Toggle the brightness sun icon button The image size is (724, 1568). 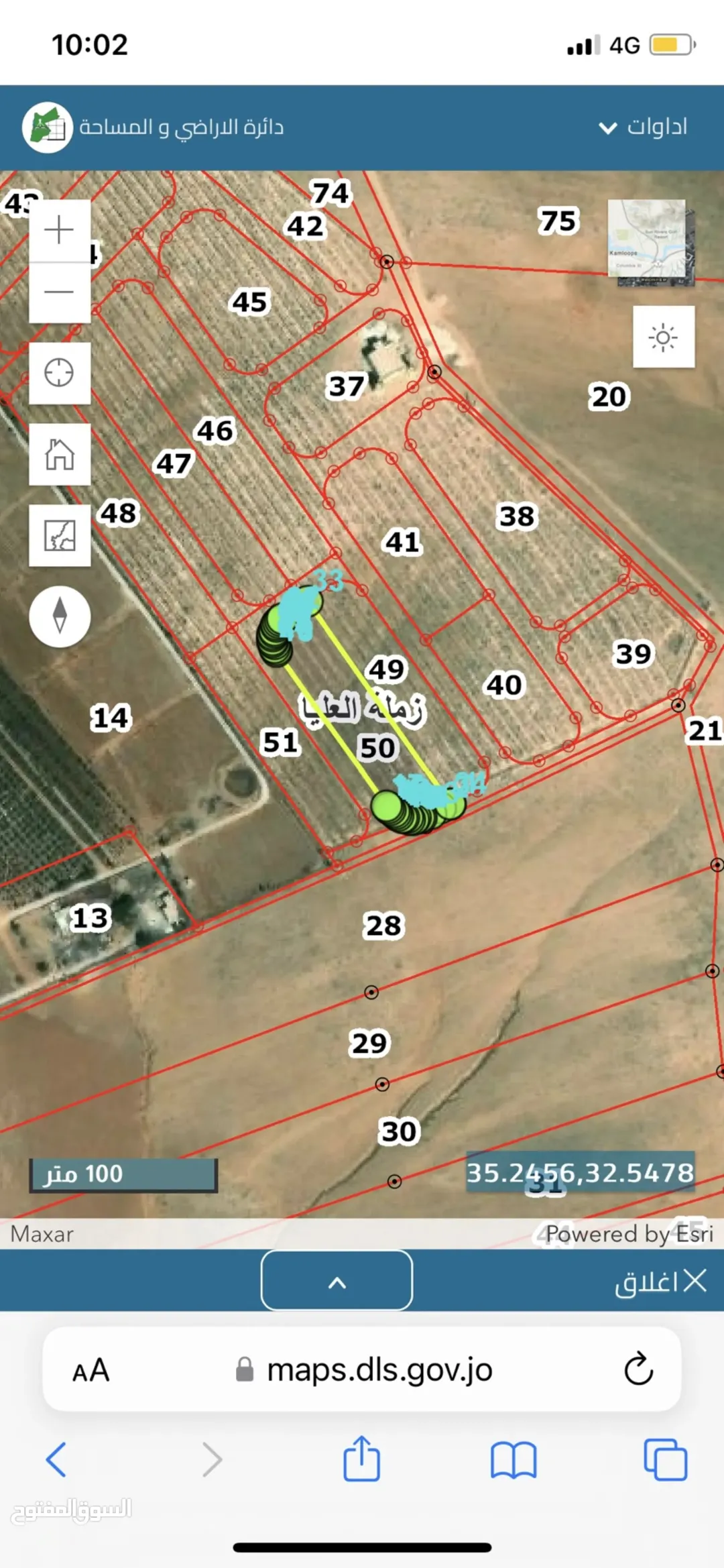tap(664, 337)
